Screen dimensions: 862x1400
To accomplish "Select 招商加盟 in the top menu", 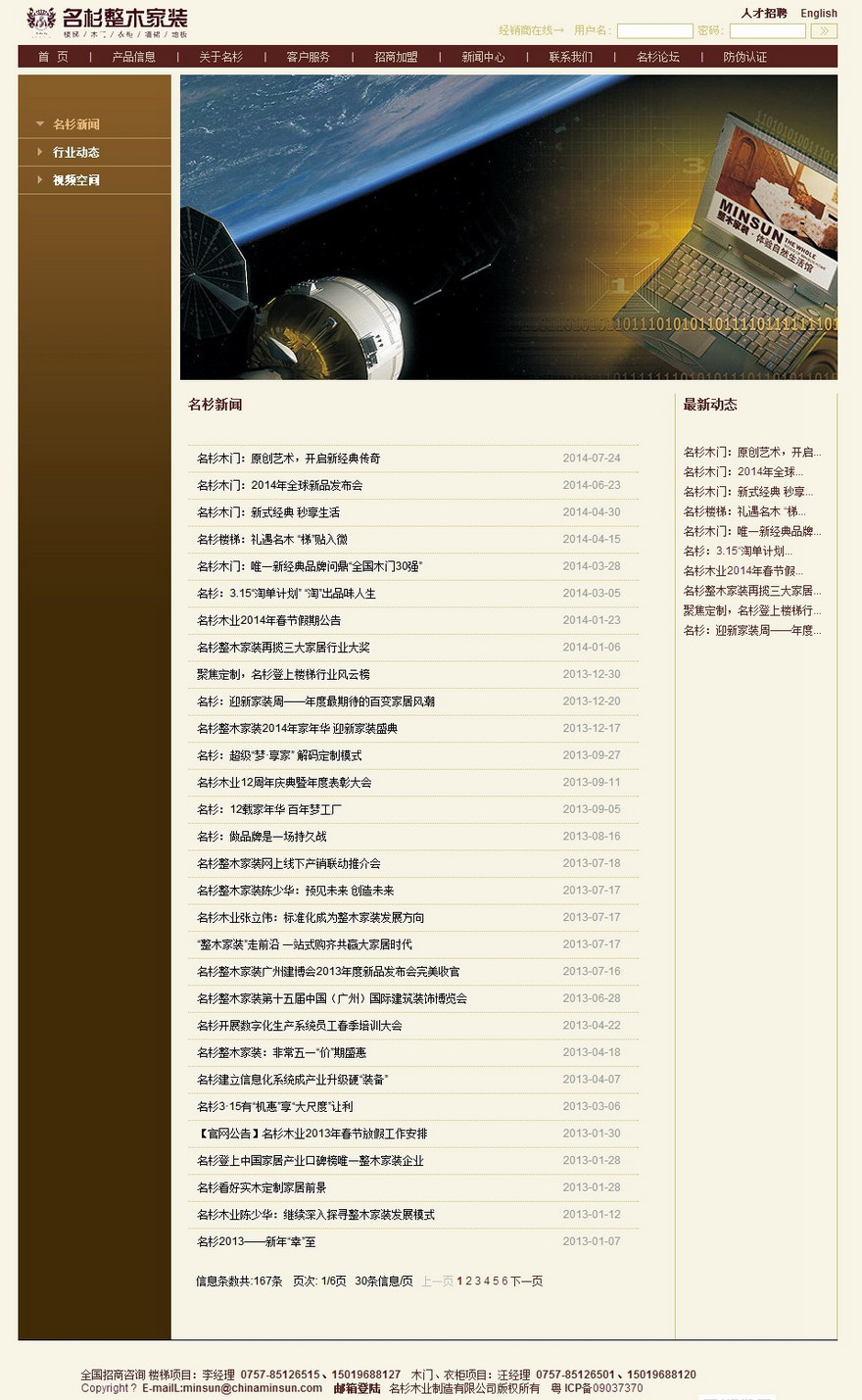I will 396,57.
